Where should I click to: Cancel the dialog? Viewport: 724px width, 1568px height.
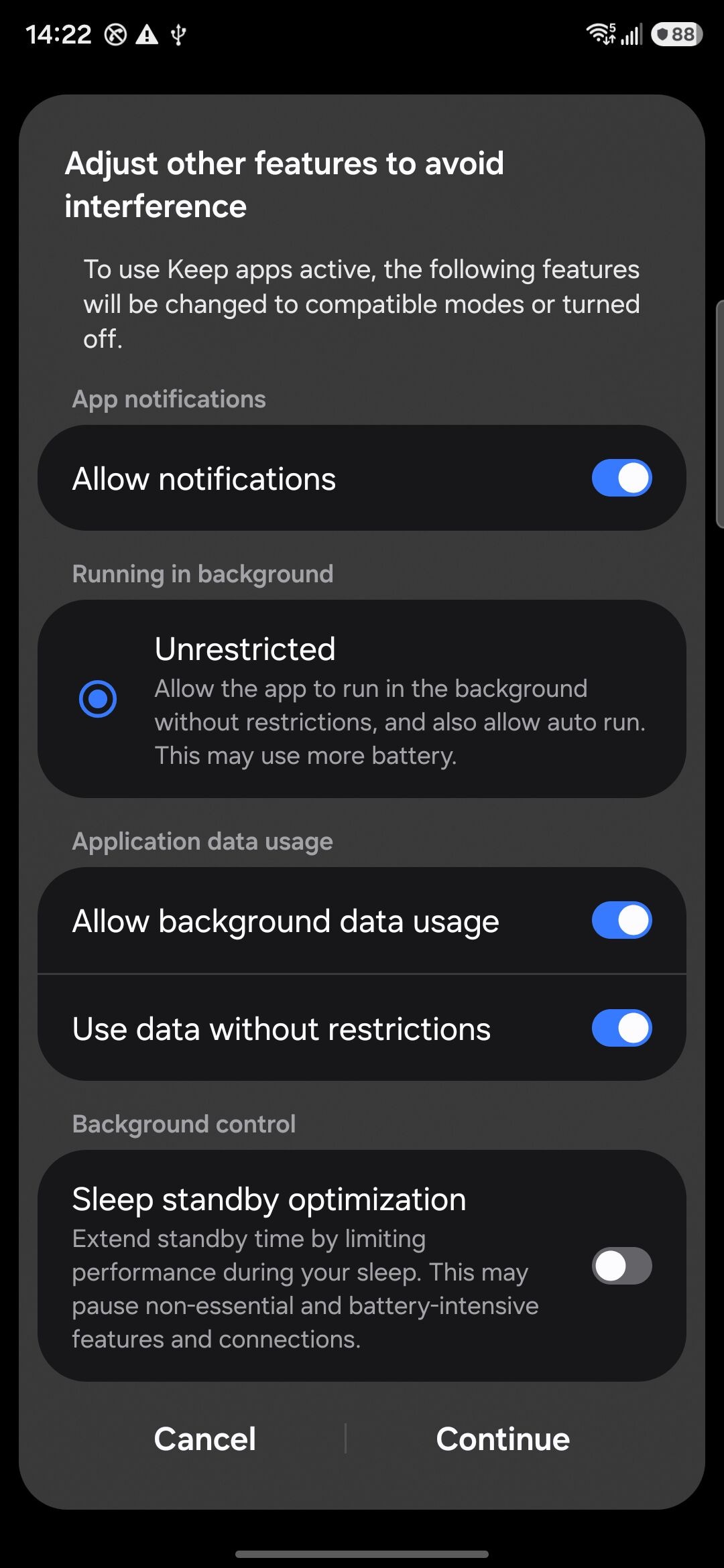point(204,1439)
